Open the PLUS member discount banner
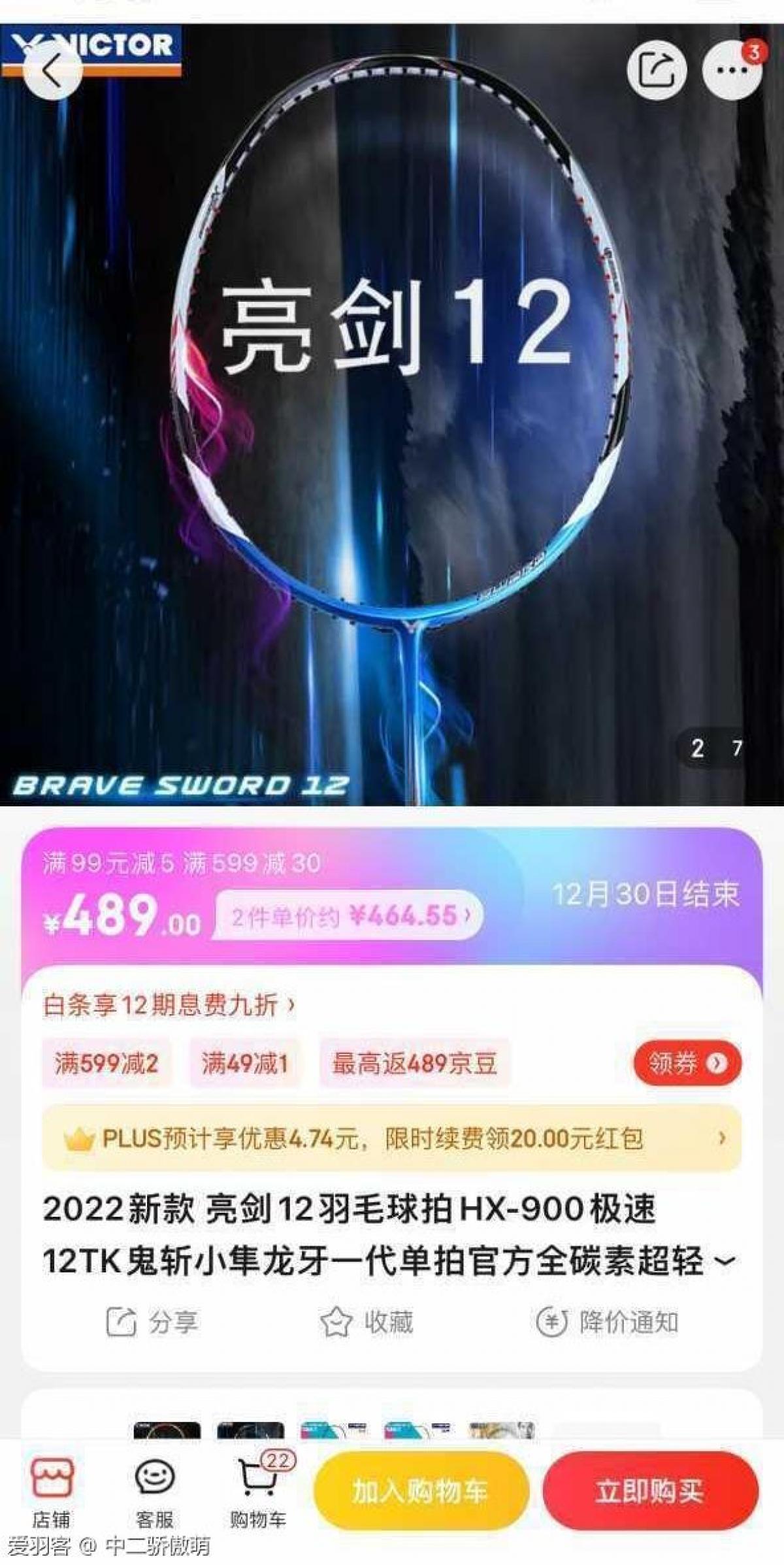784x1565 pixels. [x=392, y=1139]
